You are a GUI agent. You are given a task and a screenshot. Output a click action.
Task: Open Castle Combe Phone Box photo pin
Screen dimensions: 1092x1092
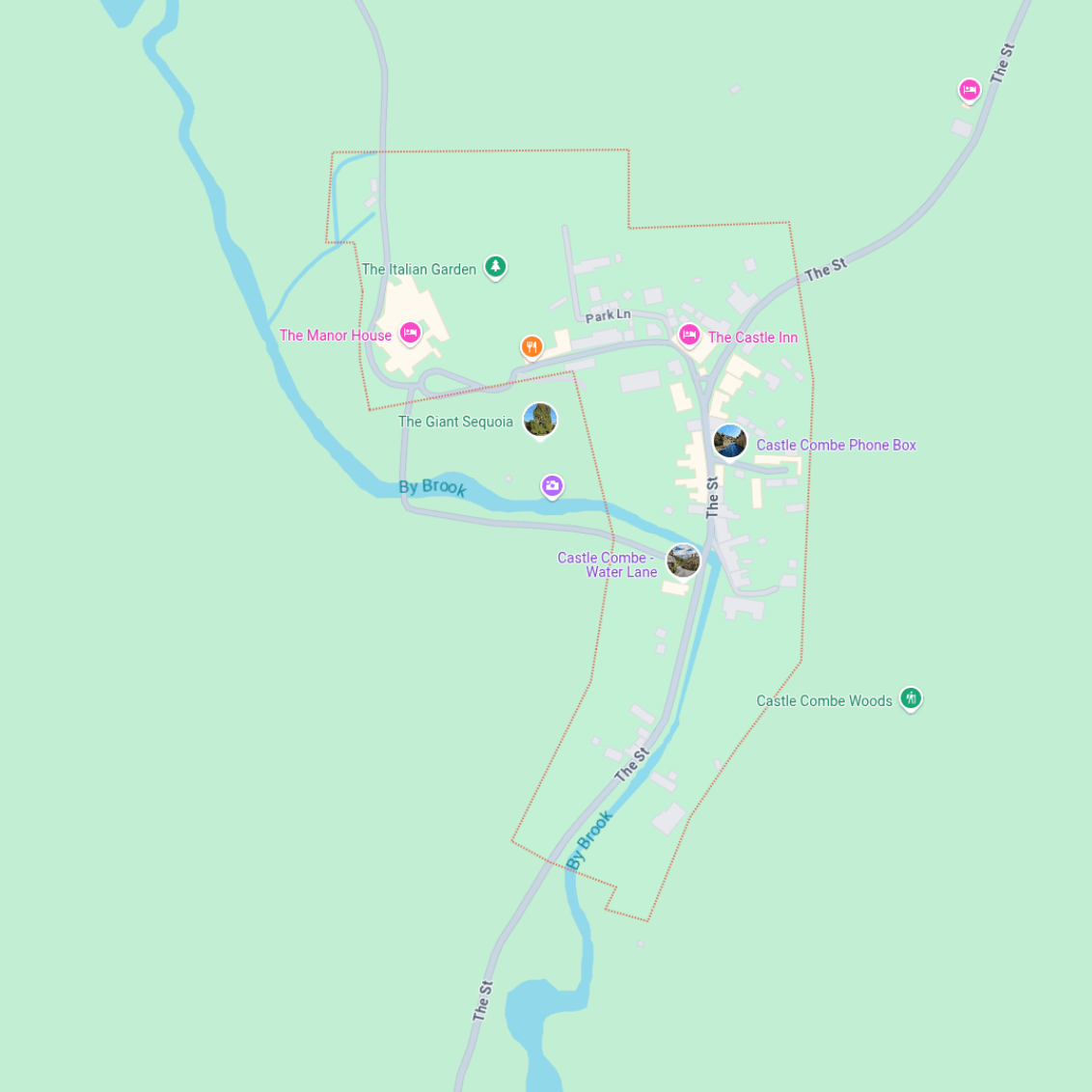tap(730, 442)
